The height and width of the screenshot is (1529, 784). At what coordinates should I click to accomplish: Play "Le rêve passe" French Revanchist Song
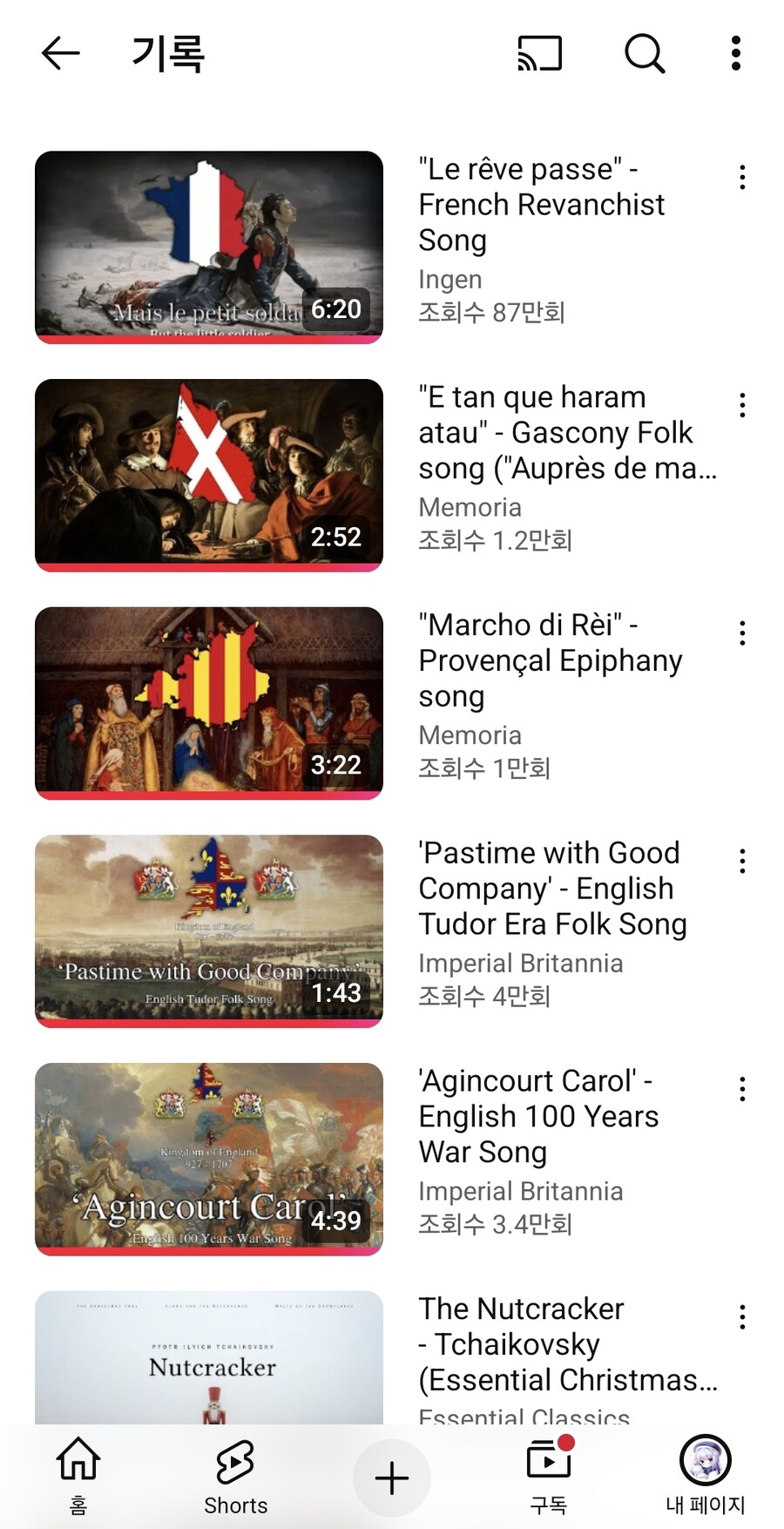coord(209,247)
